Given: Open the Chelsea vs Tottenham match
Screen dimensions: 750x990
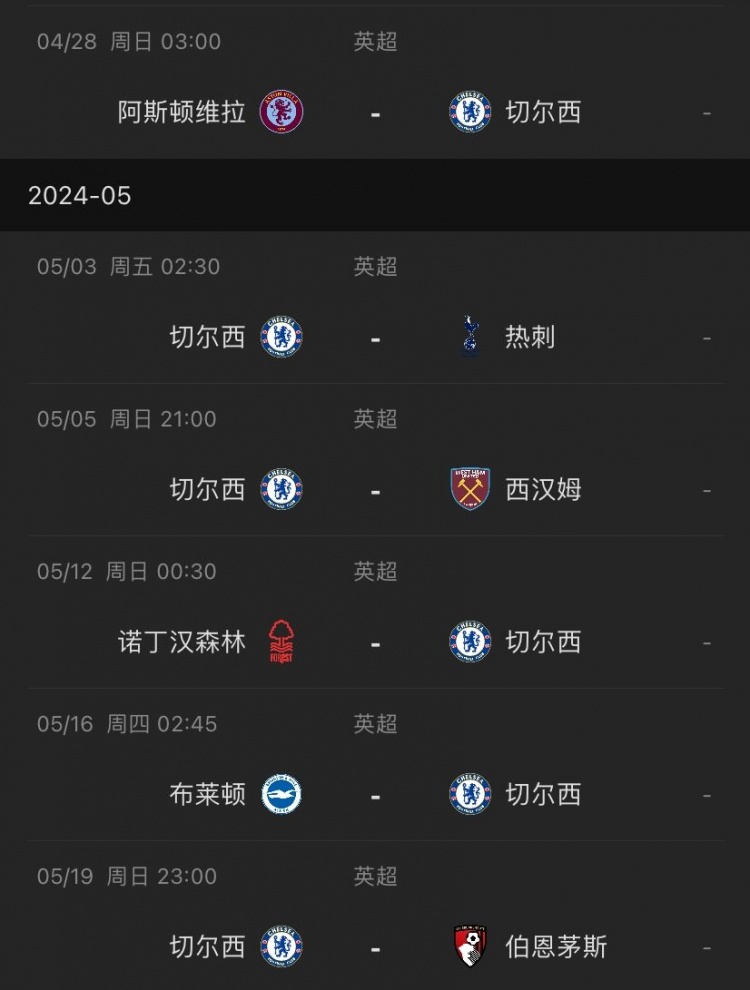Looking at the screenshot, I should [375, 338].
